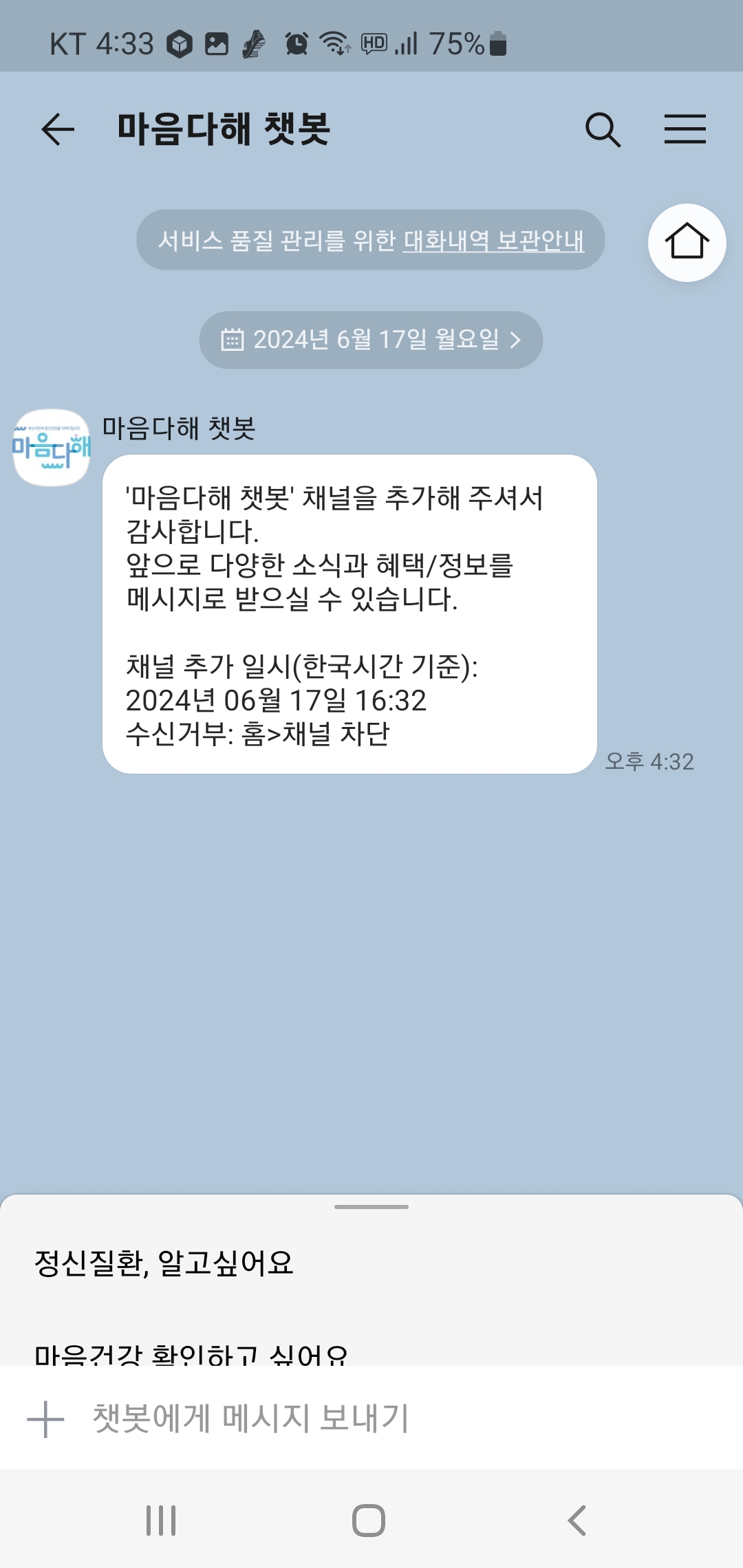The height and width of the screenshot is (1568, 743).
Task: Focus the 챗봇에게 메시지 보내기 field
Action: 385,1419
